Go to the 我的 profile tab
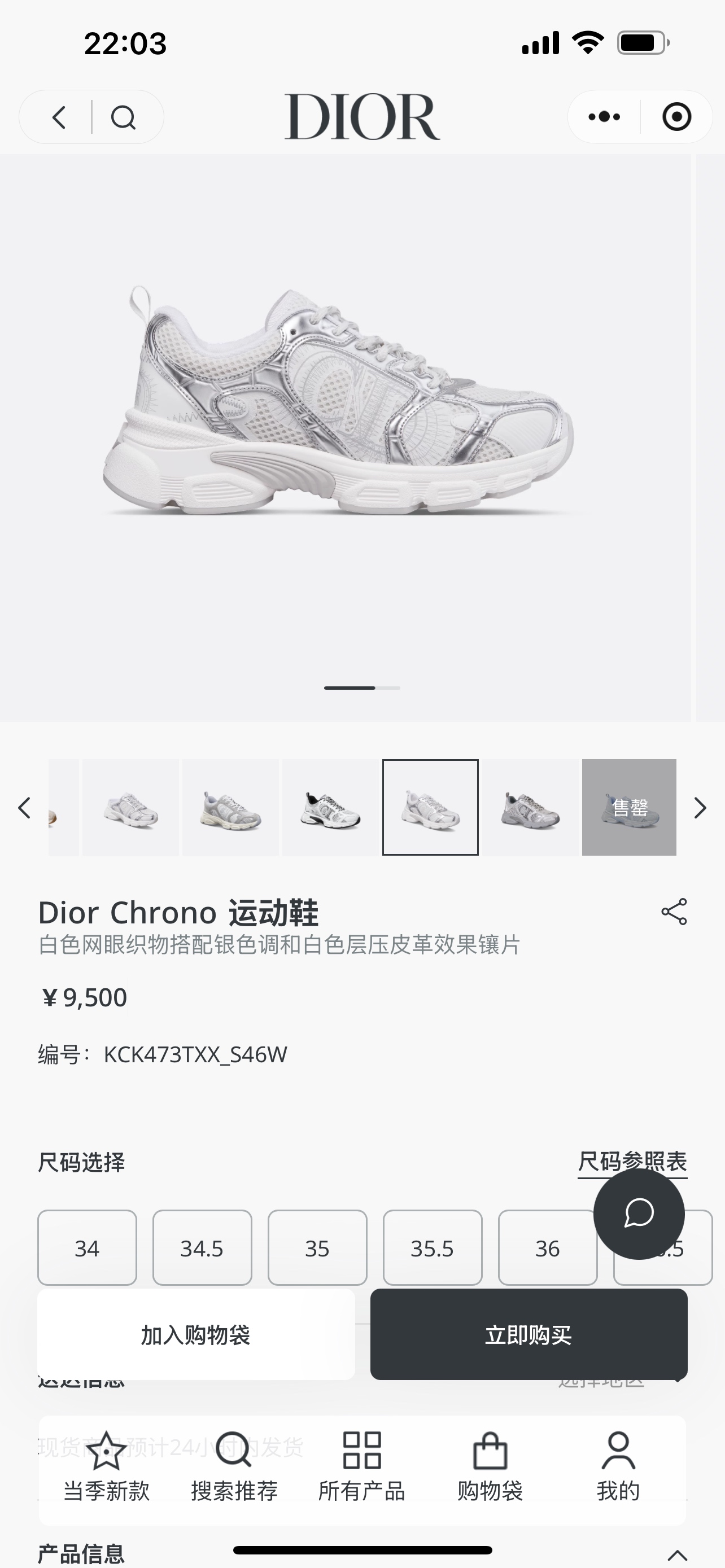This screenshot has width=725, height=1568. tap(618, 1467)
